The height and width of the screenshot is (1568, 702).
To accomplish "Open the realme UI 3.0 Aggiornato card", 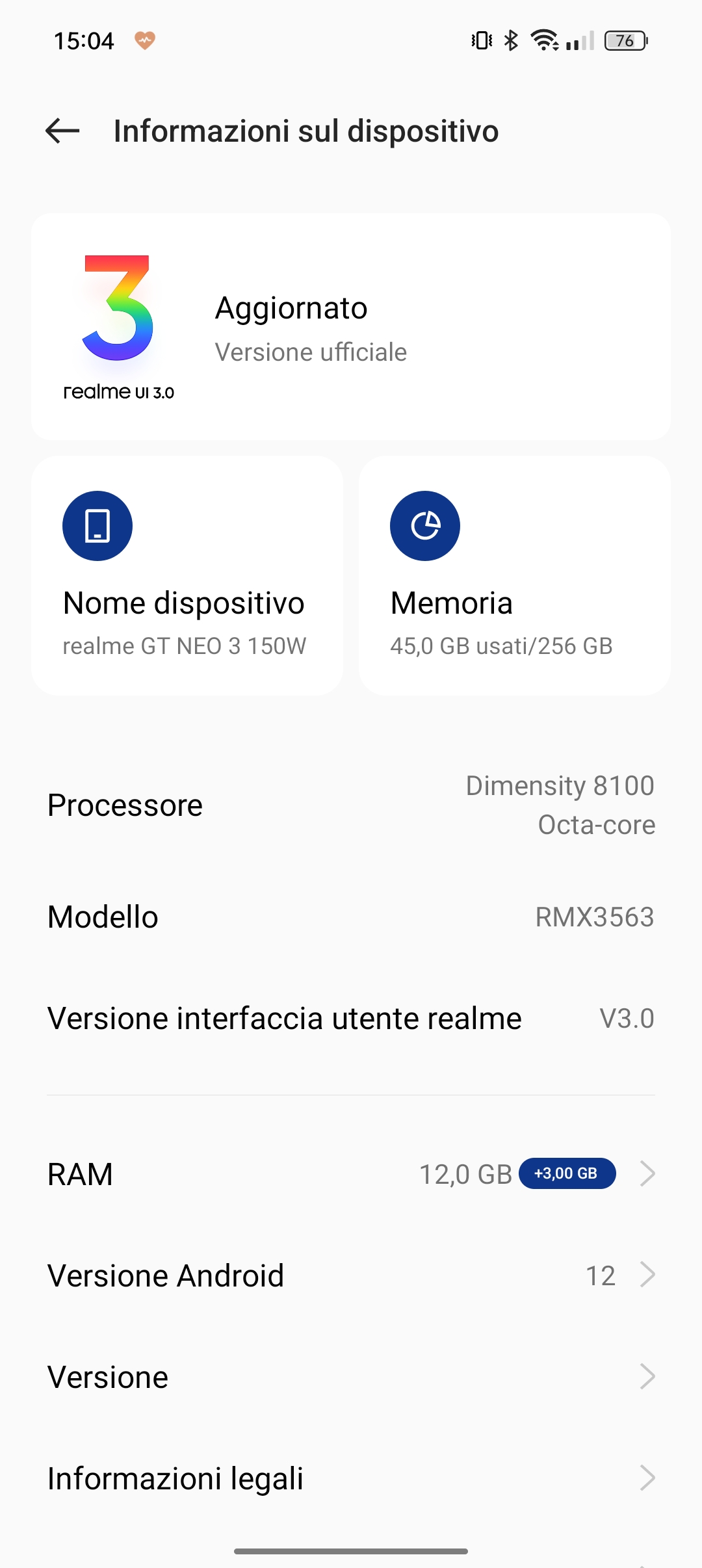I will (x=351, y=327).
